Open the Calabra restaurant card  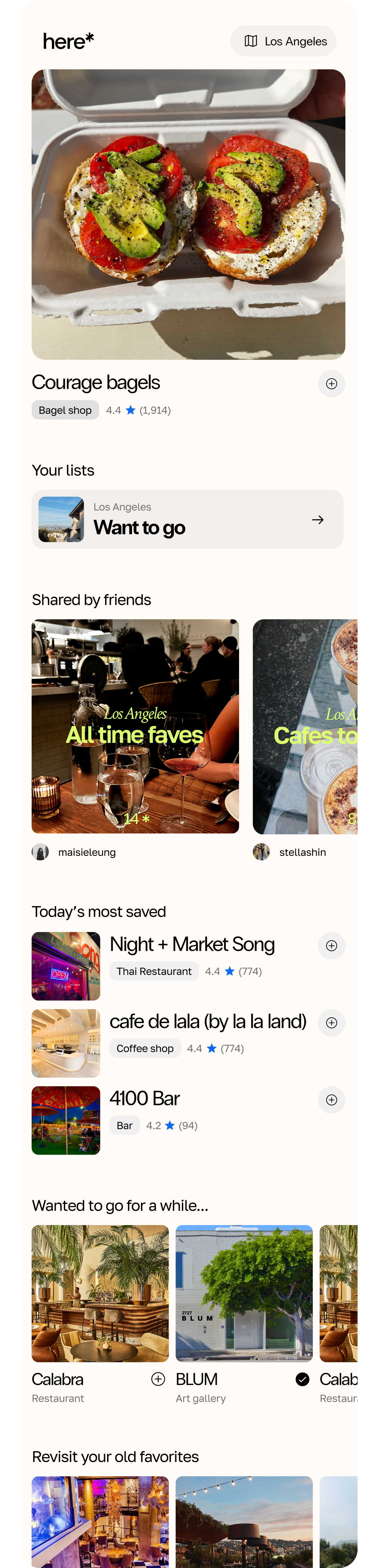click(x=100, y=1294)
